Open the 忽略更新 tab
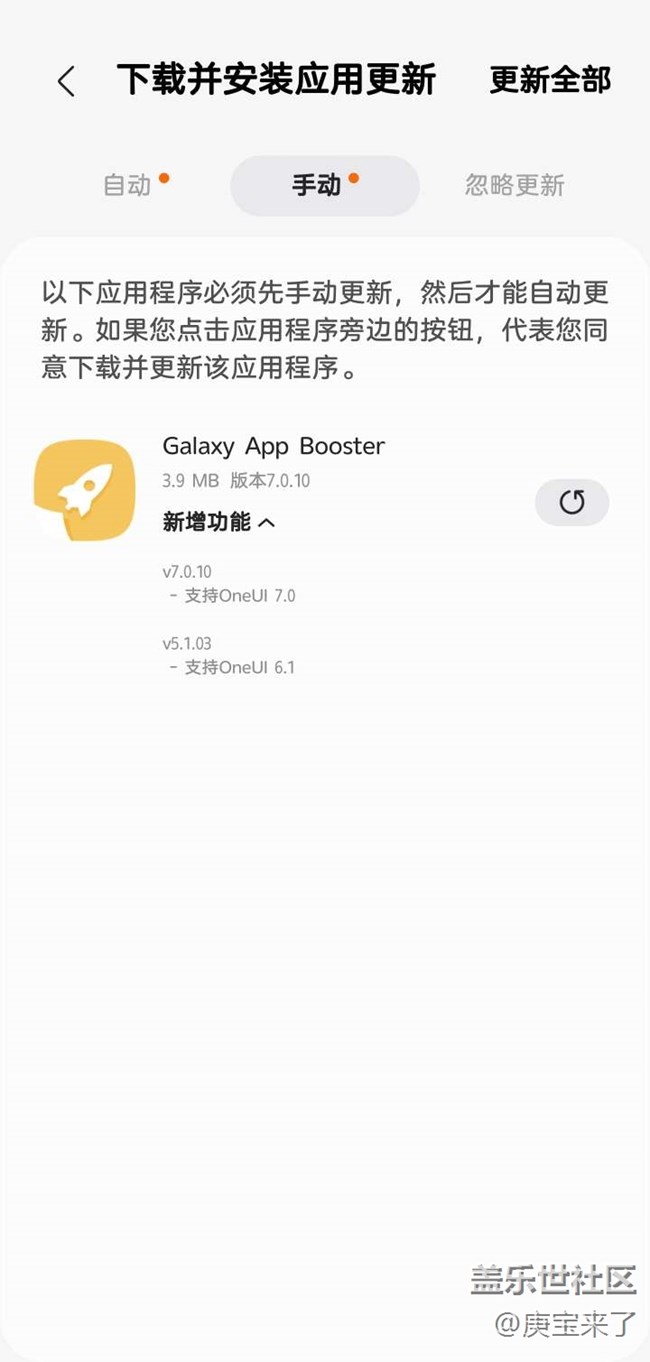The image size is (650, 1362). 514,185
